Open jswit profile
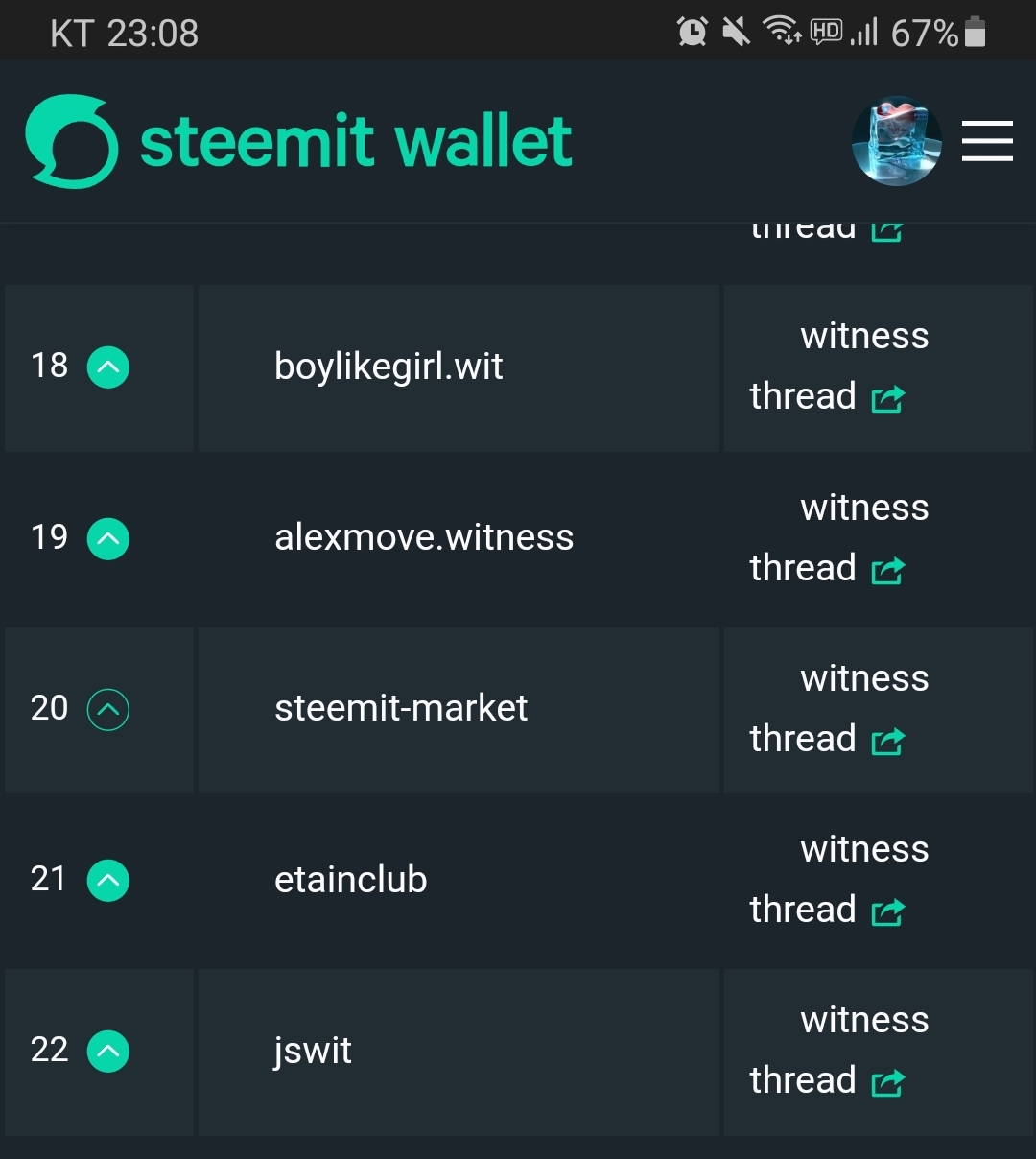This screenshot has width=1036, height=1159. (313, 1051)
